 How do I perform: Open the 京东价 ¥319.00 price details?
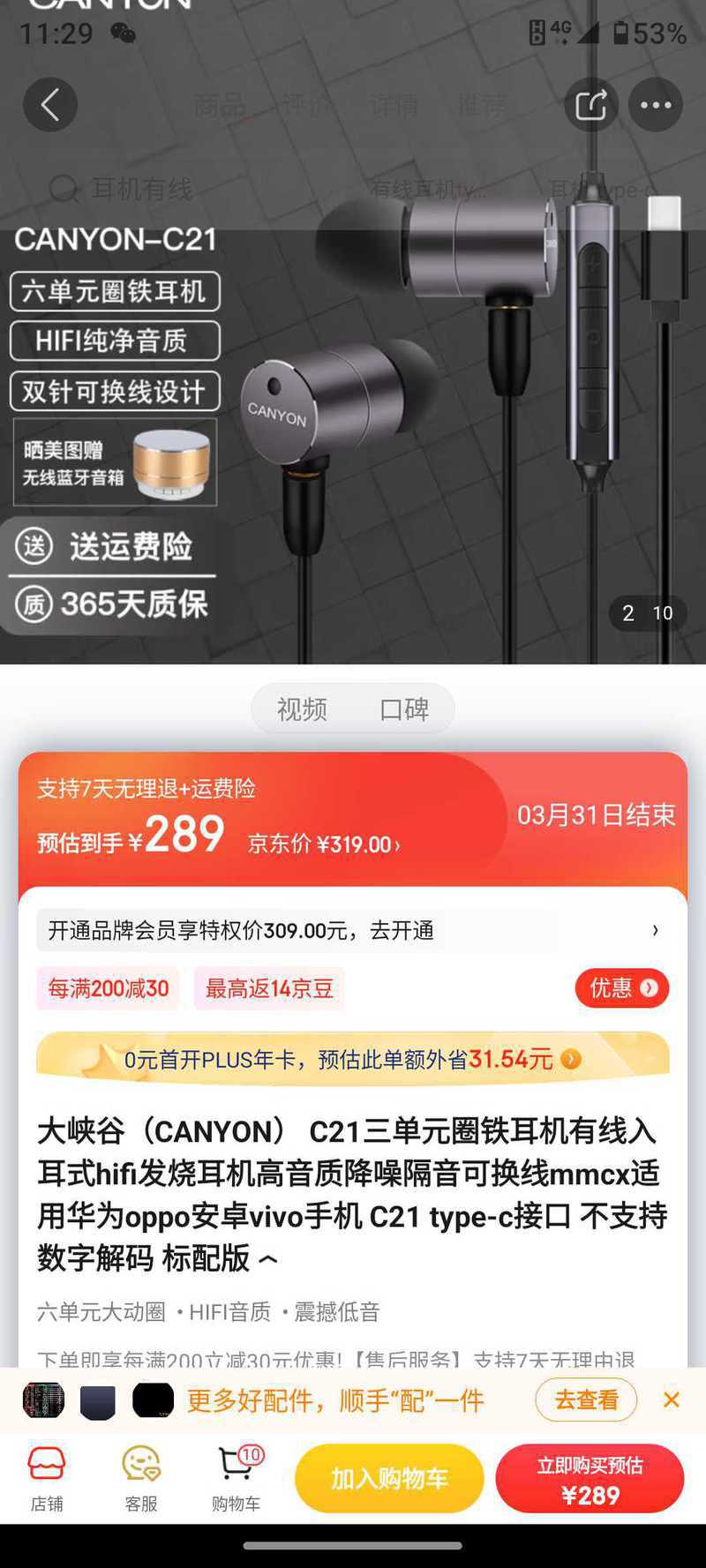324,844
